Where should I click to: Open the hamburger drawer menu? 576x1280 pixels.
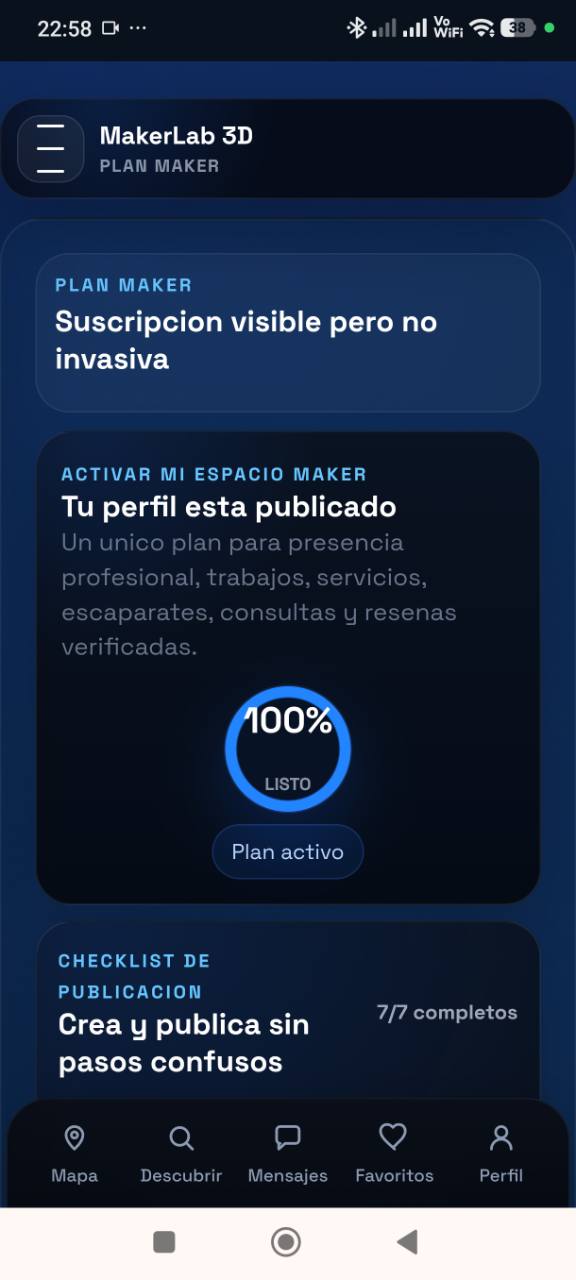click(51, 149)
